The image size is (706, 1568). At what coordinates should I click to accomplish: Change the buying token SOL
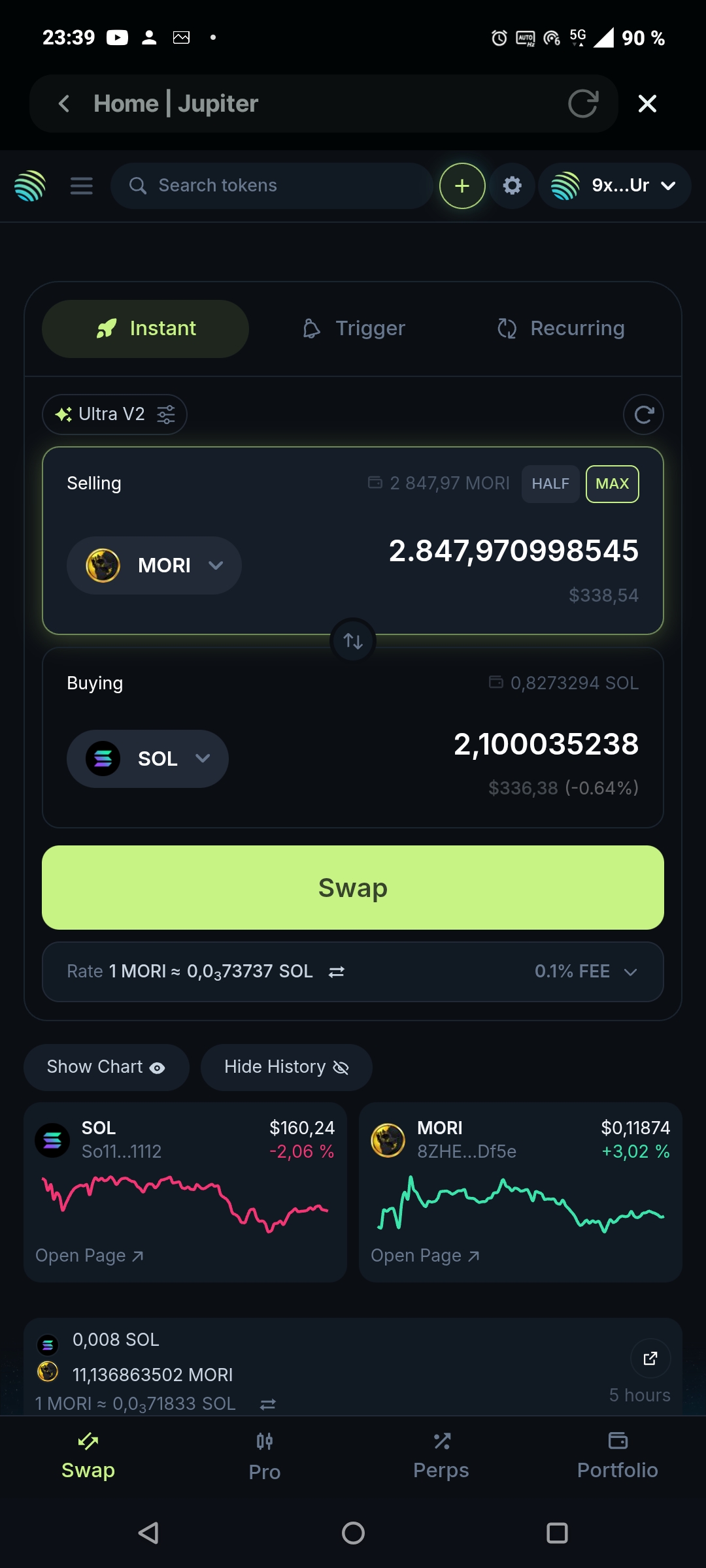148,759
